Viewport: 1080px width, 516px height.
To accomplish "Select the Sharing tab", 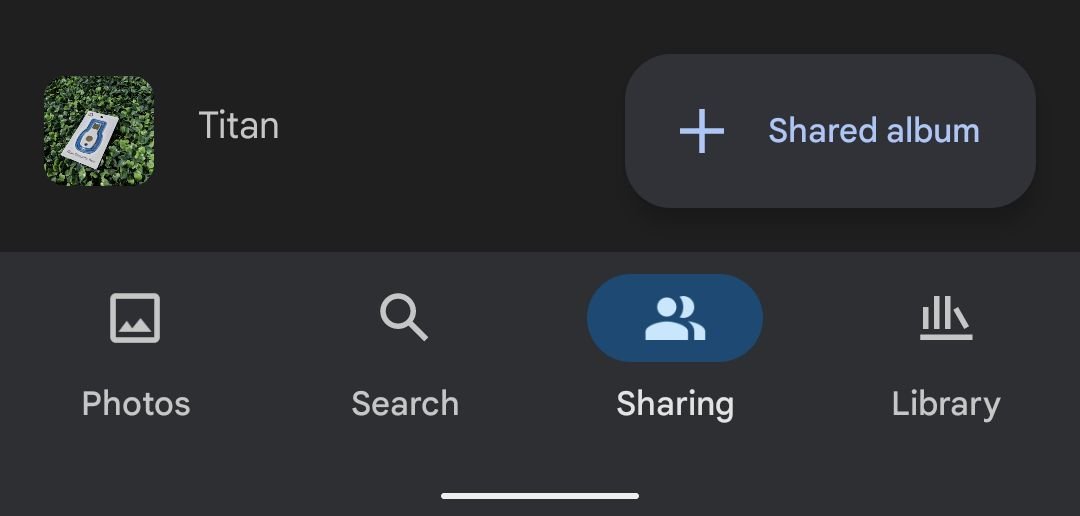I will (675, 352).
